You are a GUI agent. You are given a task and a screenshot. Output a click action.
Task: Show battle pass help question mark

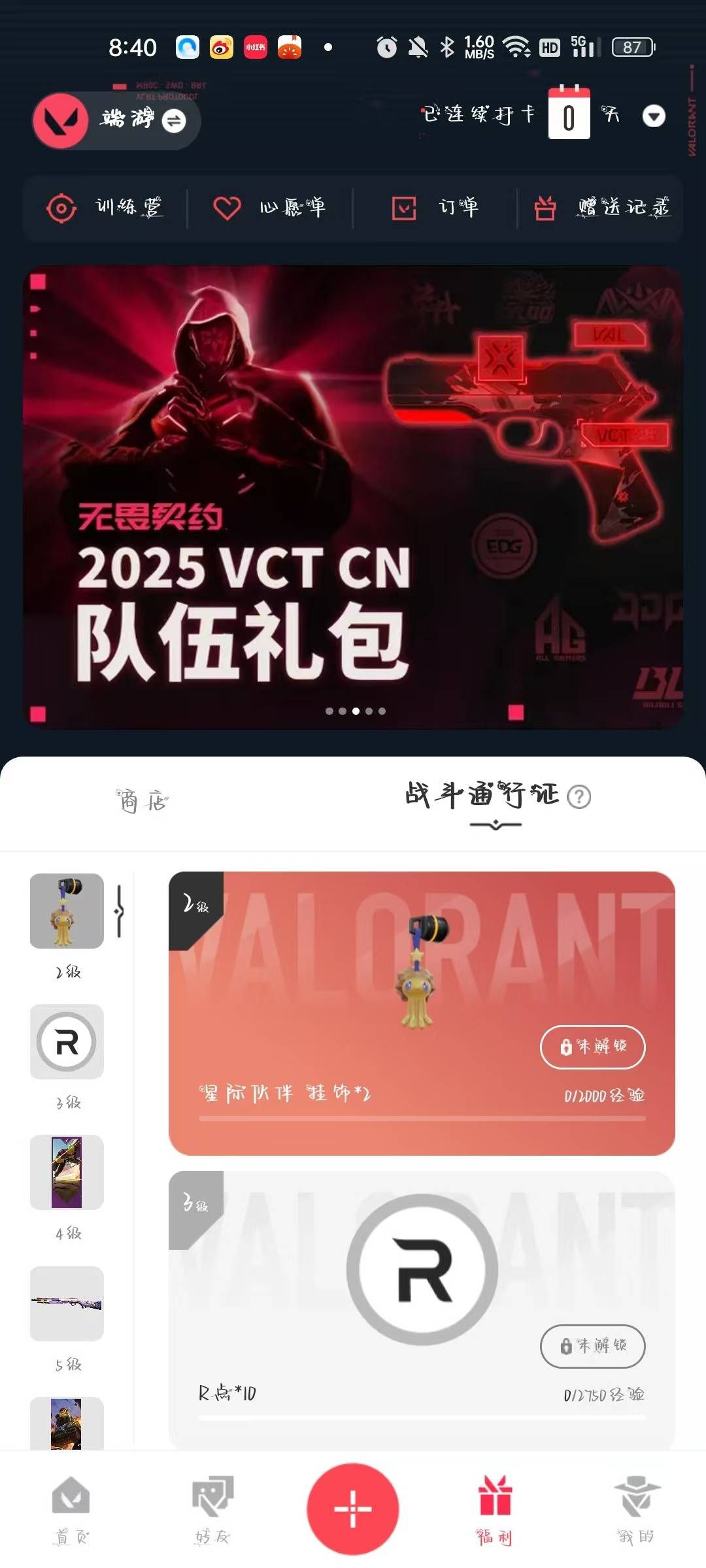(x=579, y=796)
